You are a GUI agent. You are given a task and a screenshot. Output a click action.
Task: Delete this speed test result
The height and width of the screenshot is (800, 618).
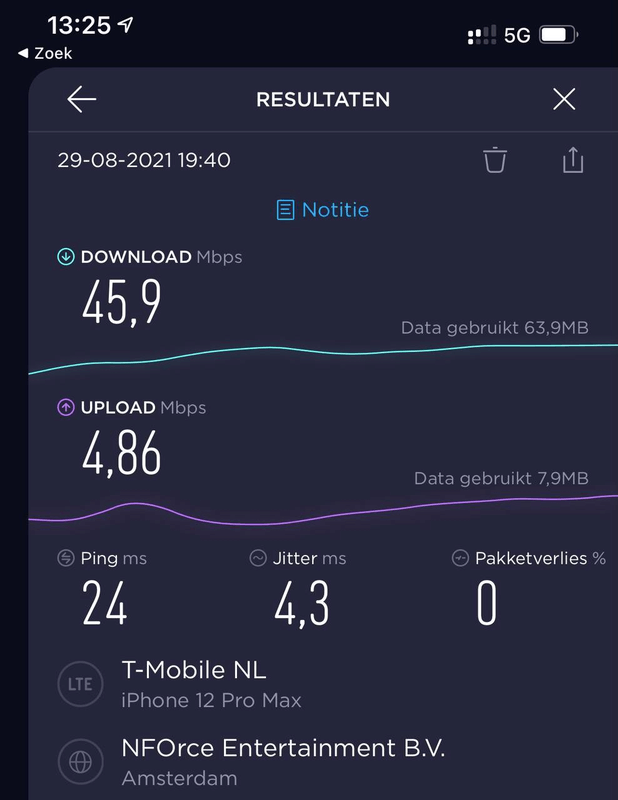point(495,160)
